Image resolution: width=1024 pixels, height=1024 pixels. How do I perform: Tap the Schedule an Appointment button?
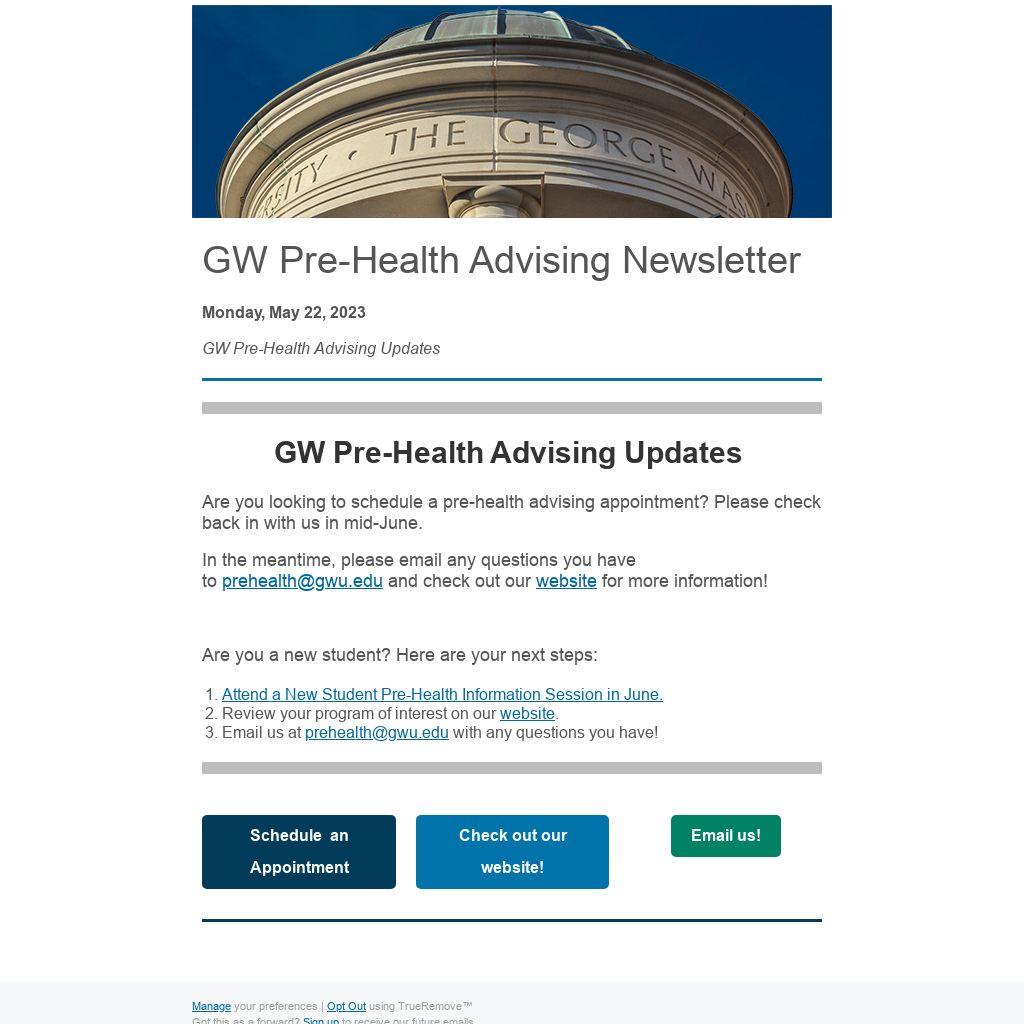299,851
